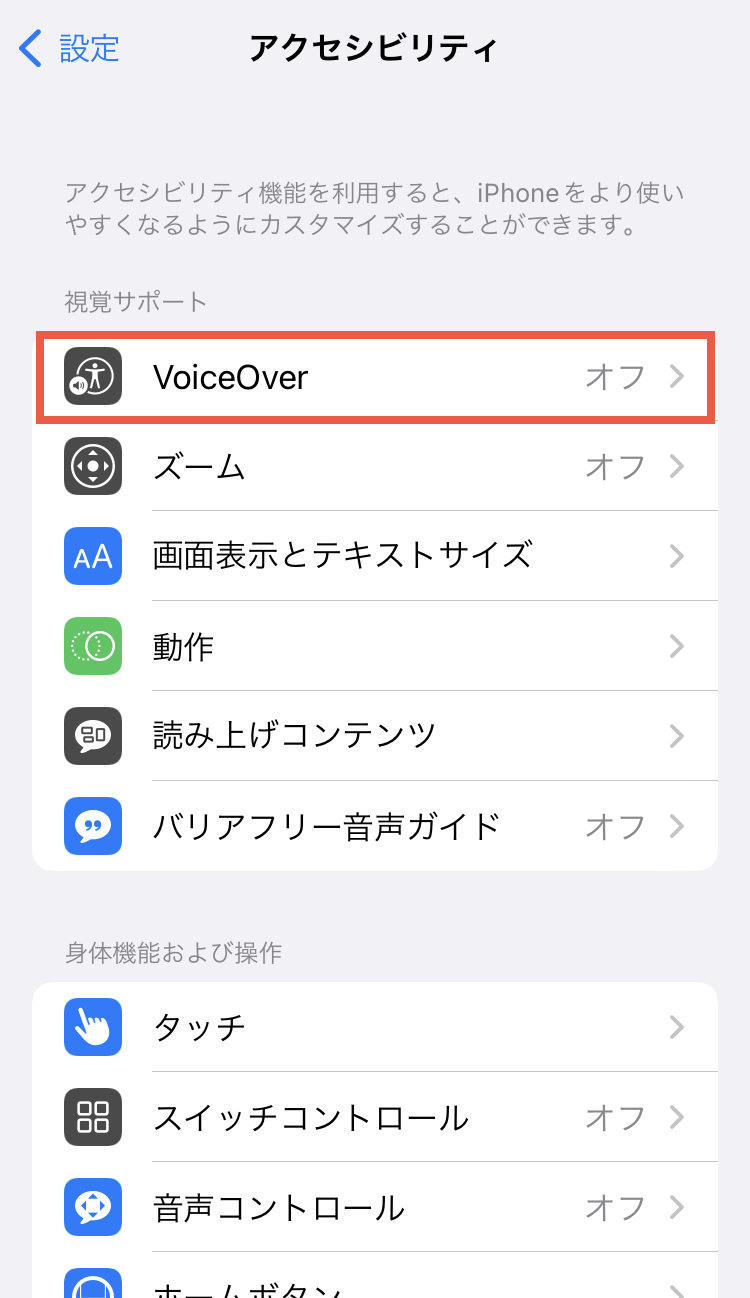750x1298 pixels.
Task: Tap the green 動作 (Motion) icon
Action: coord(92,646)
